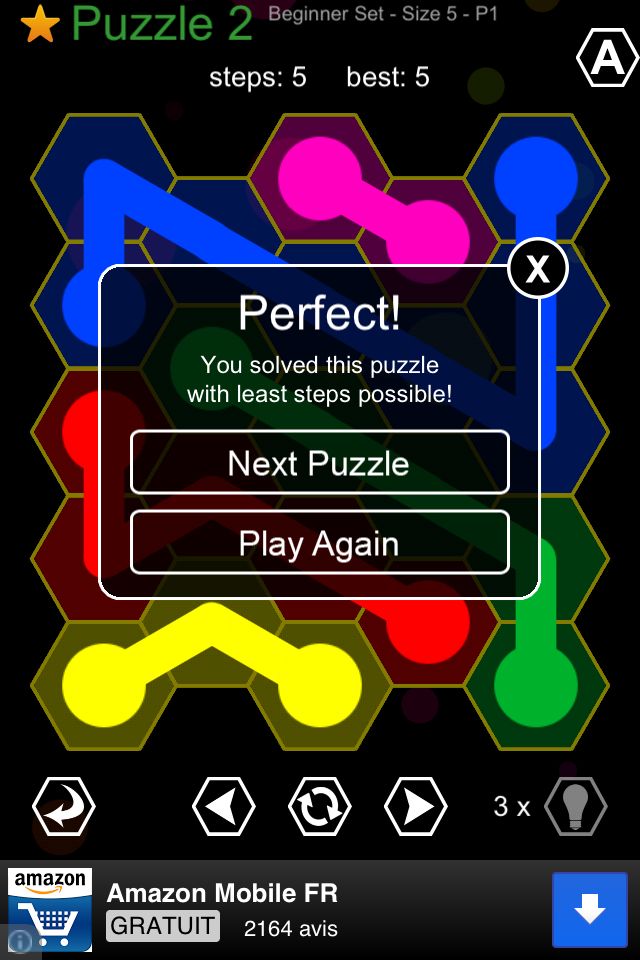Close the Perfect! dialog
Viewport: 640px width, 960px height.
coord(537,269)
